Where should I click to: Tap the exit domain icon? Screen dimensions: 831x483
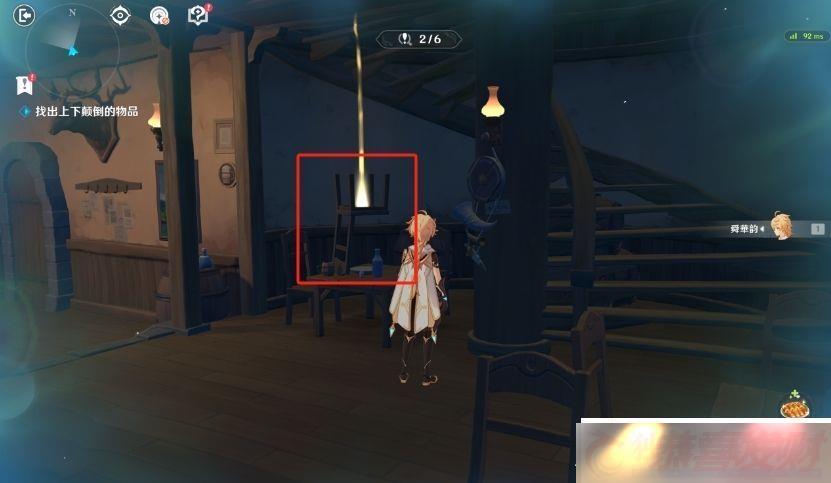click(x=25, y=15)
